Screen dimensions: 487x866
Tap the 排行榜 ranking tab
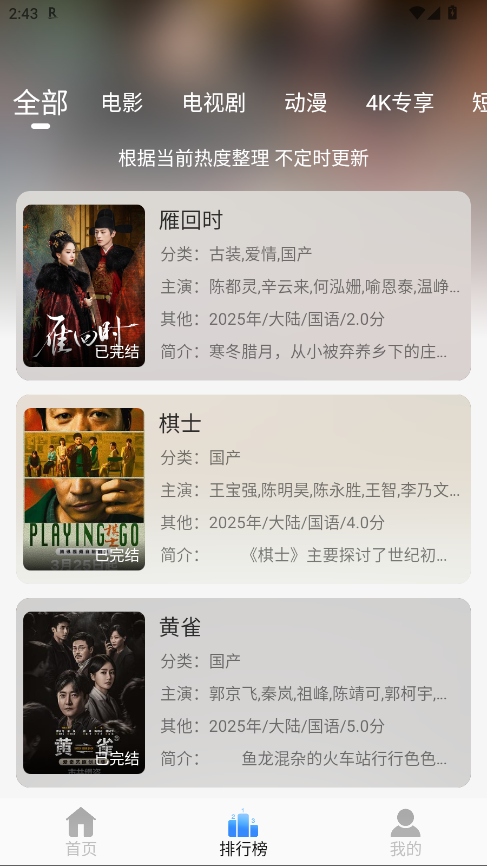coord(244,832)
